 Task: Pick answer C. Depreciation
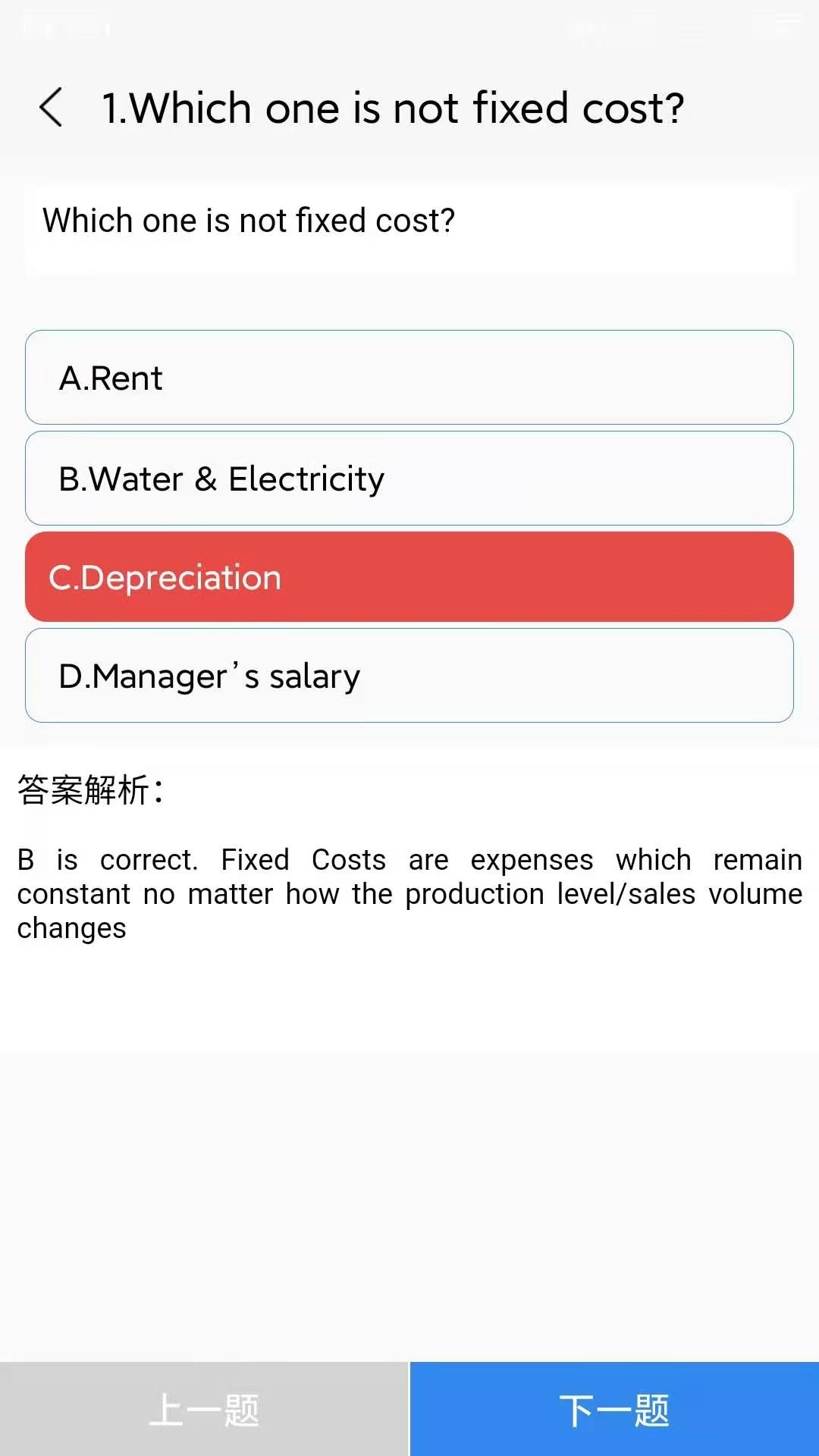click(409, 577)
